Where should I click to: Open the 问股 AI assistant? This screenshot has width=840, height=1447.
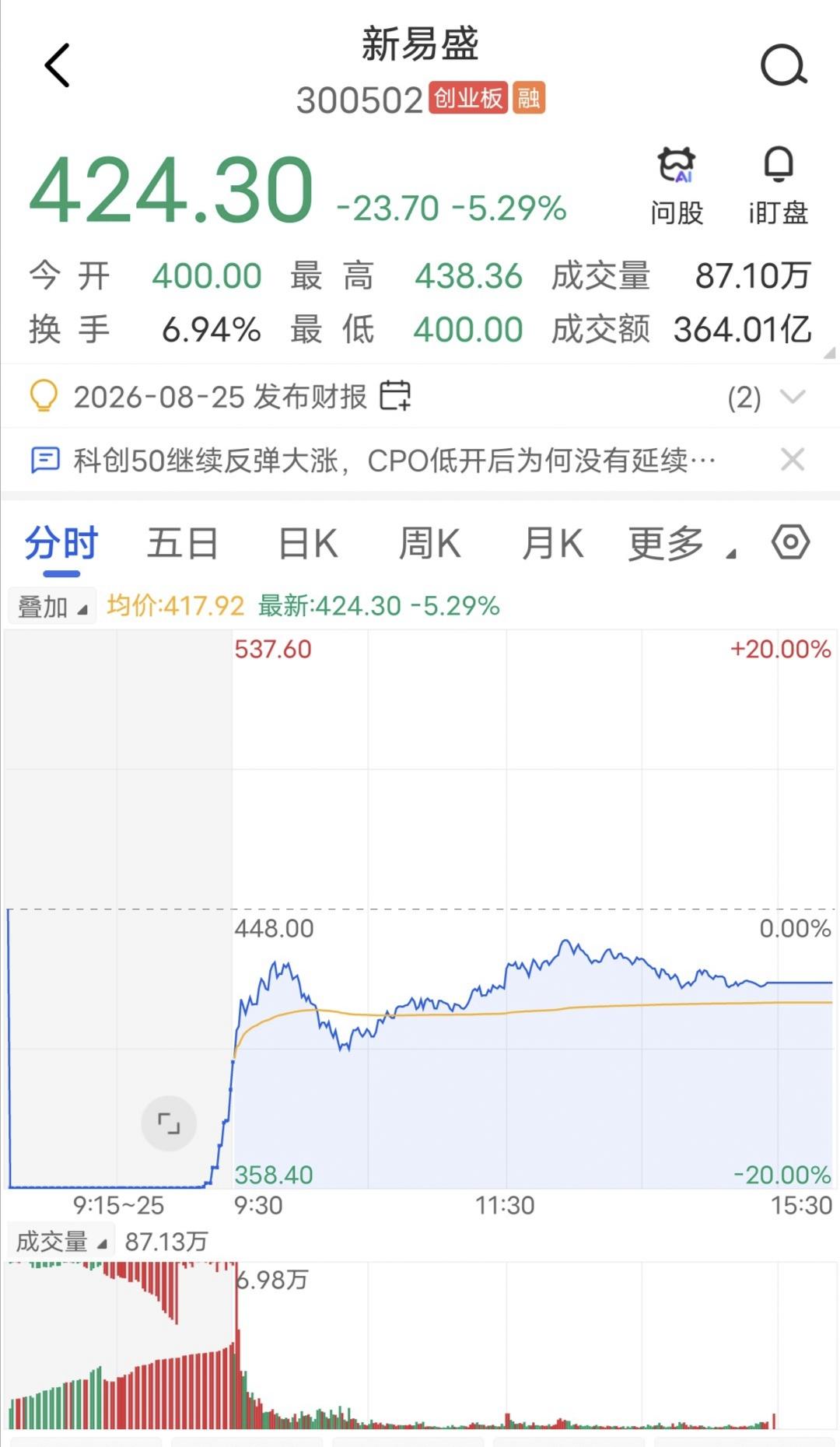point(677,186)
